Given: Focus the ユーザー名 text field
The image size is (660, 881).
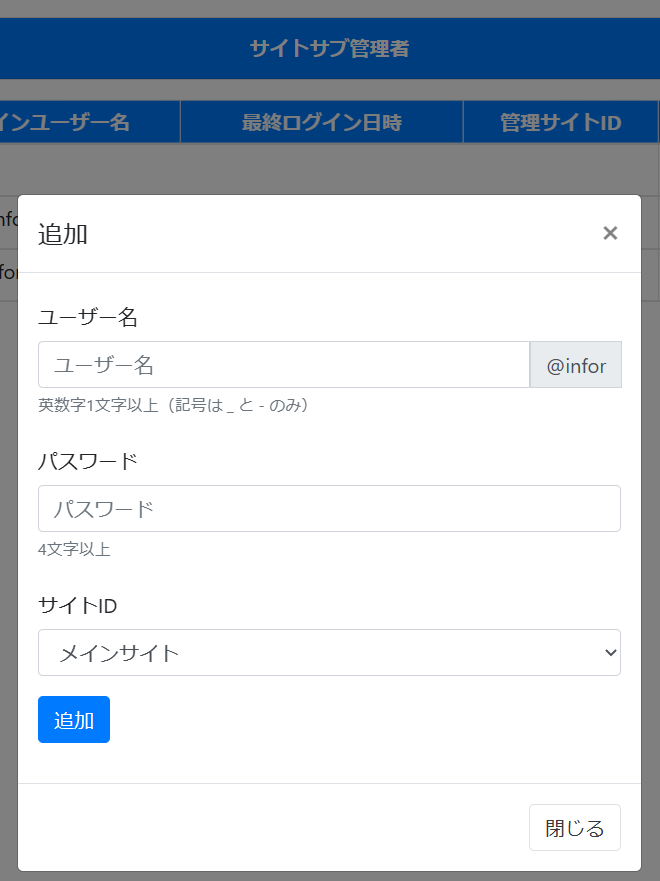Looking at the screenshot, I should pyautogui.click(x=283, y=365).
